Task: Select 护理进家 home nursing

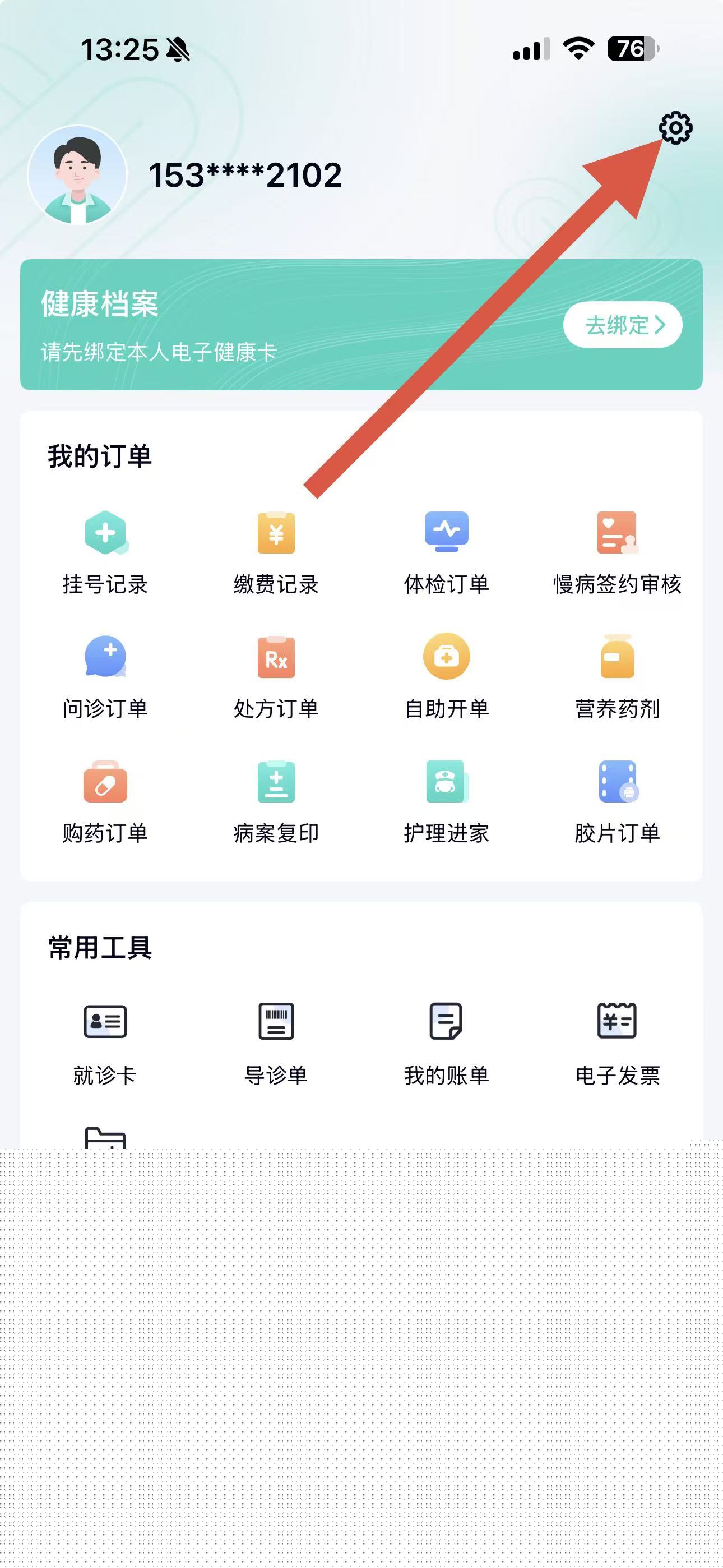Action: point(447,801)
